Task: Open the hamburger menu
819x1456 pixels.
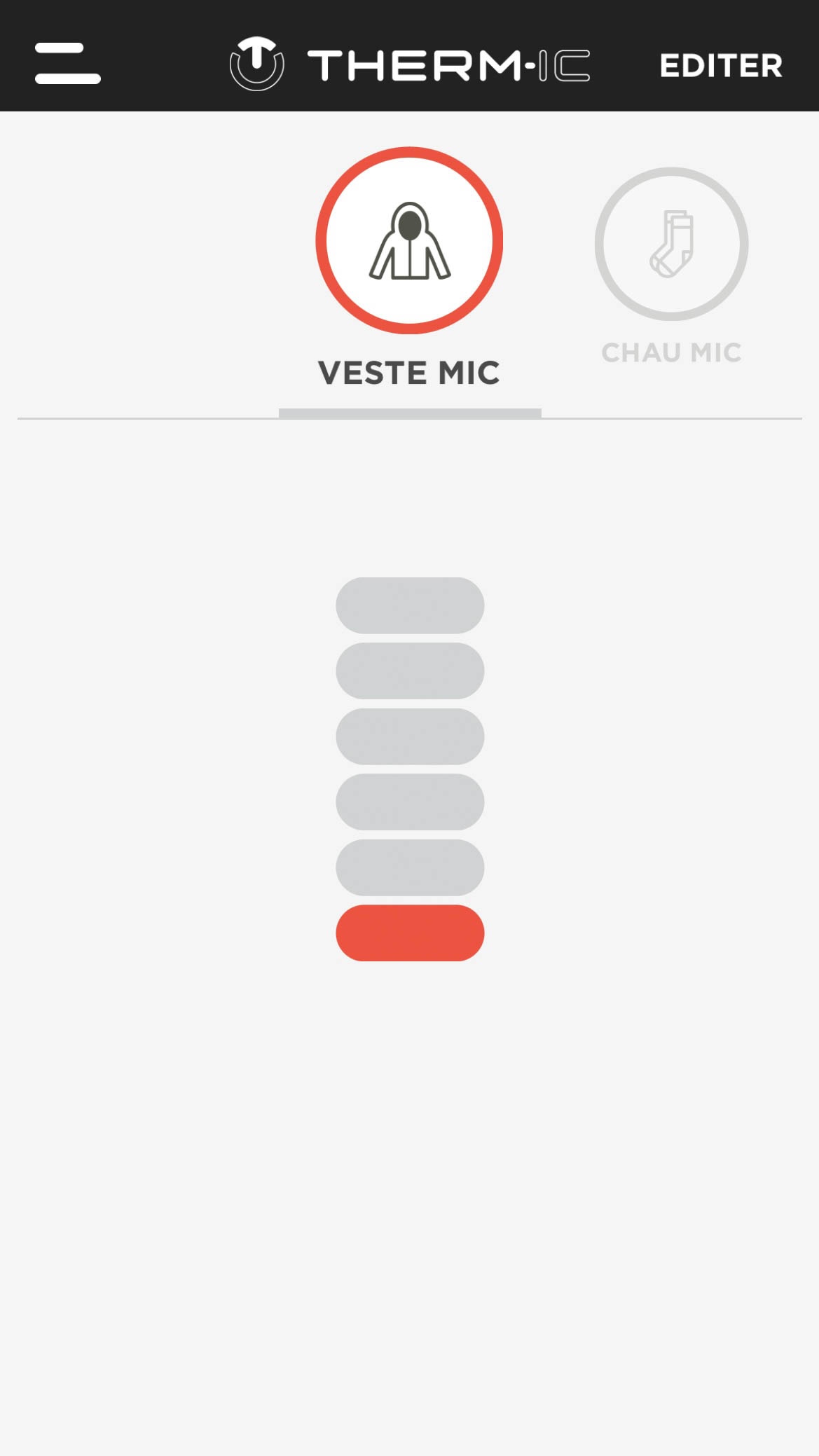Action: pyautogui.click(x=68, y=64)
